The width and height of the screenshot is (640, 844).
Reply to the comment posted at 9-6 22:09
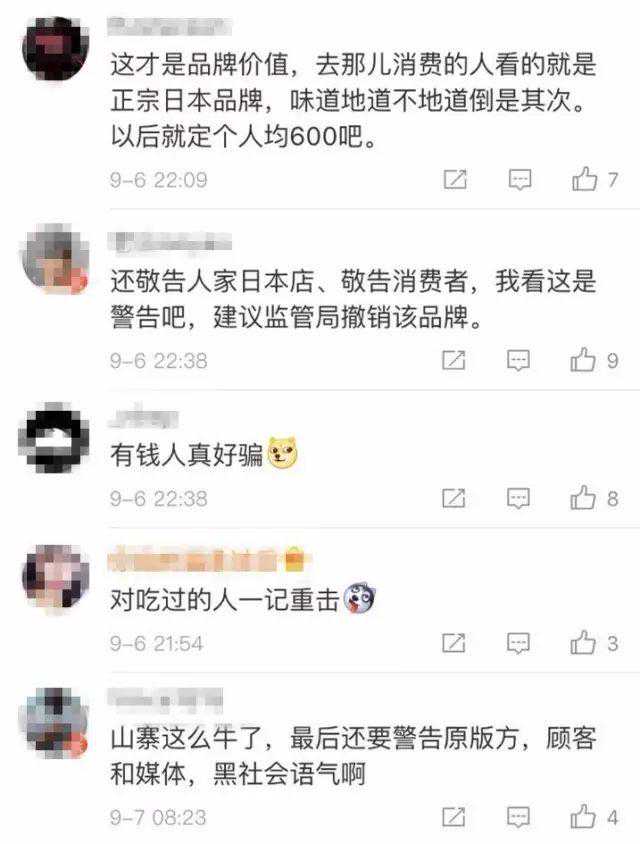[x=518, y=181]
